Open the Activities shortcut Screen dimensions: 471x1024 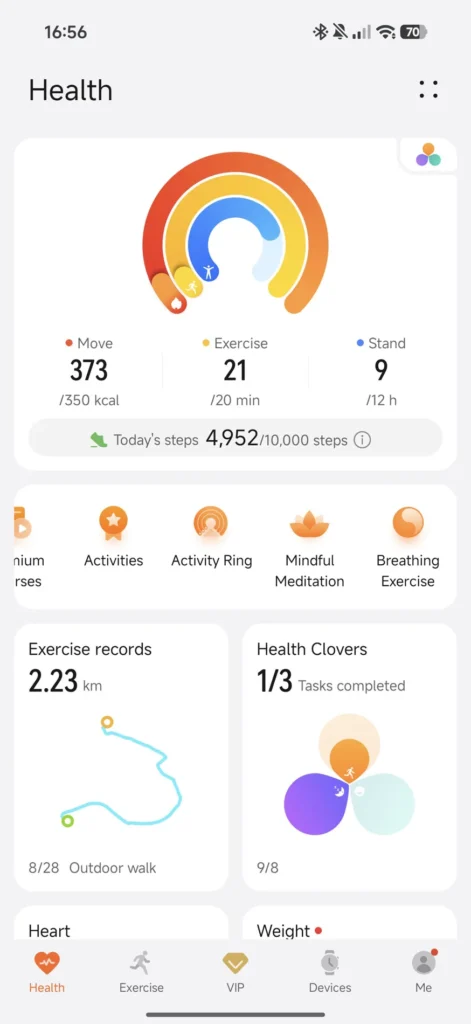114,537
